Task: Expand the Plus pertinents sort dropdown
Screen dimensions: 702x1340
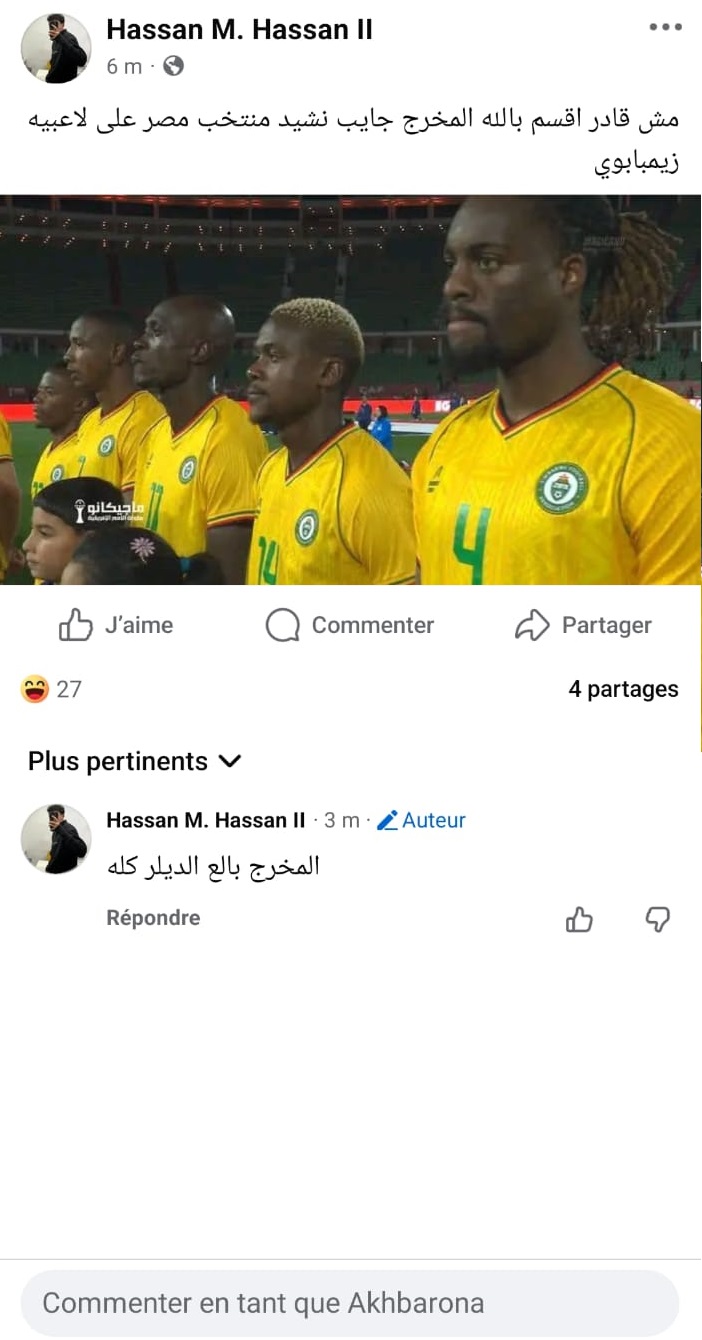Action: pyautogui.click(x=135, y=761)
